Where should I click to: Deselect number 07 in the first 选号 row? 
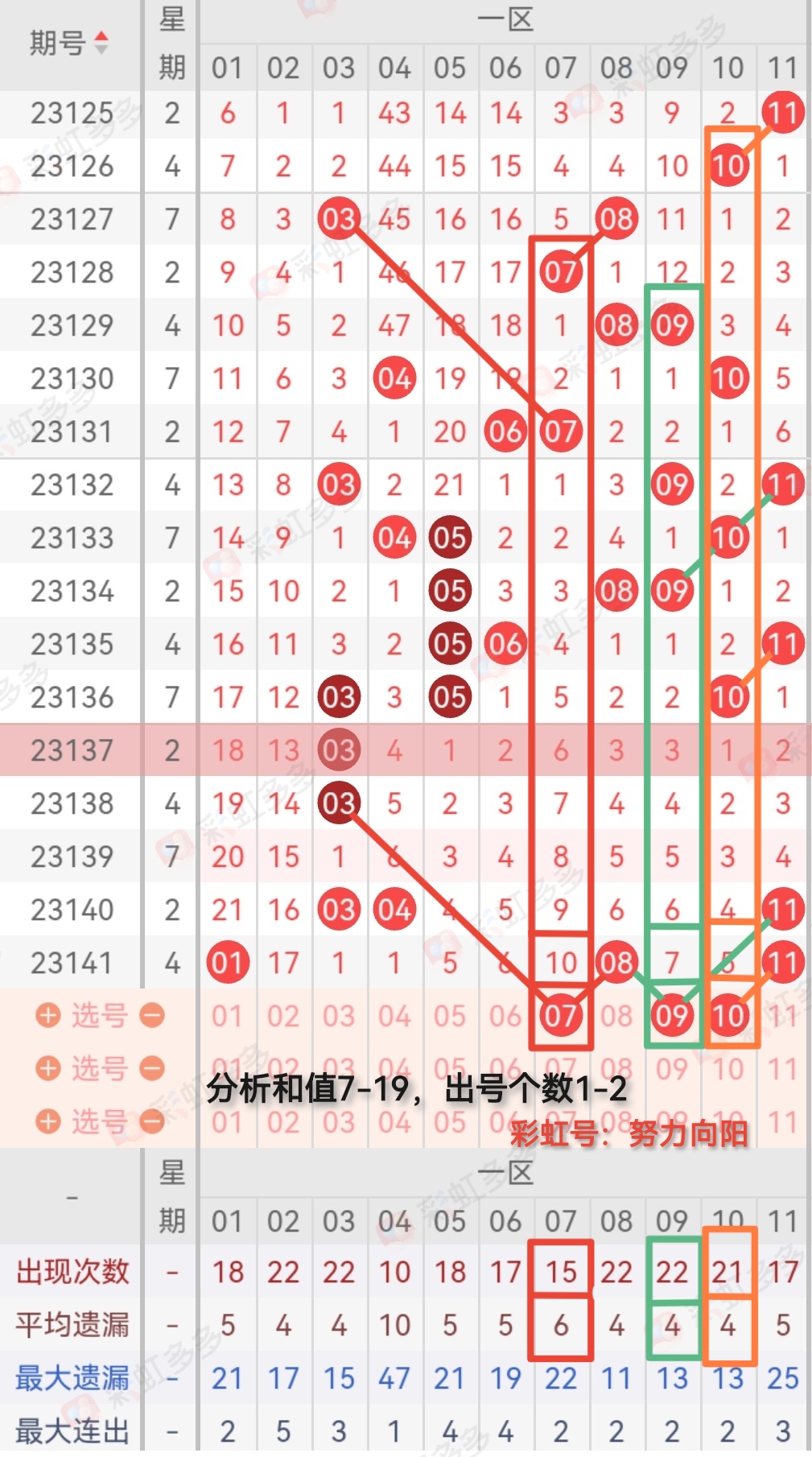coord(561,1016)
